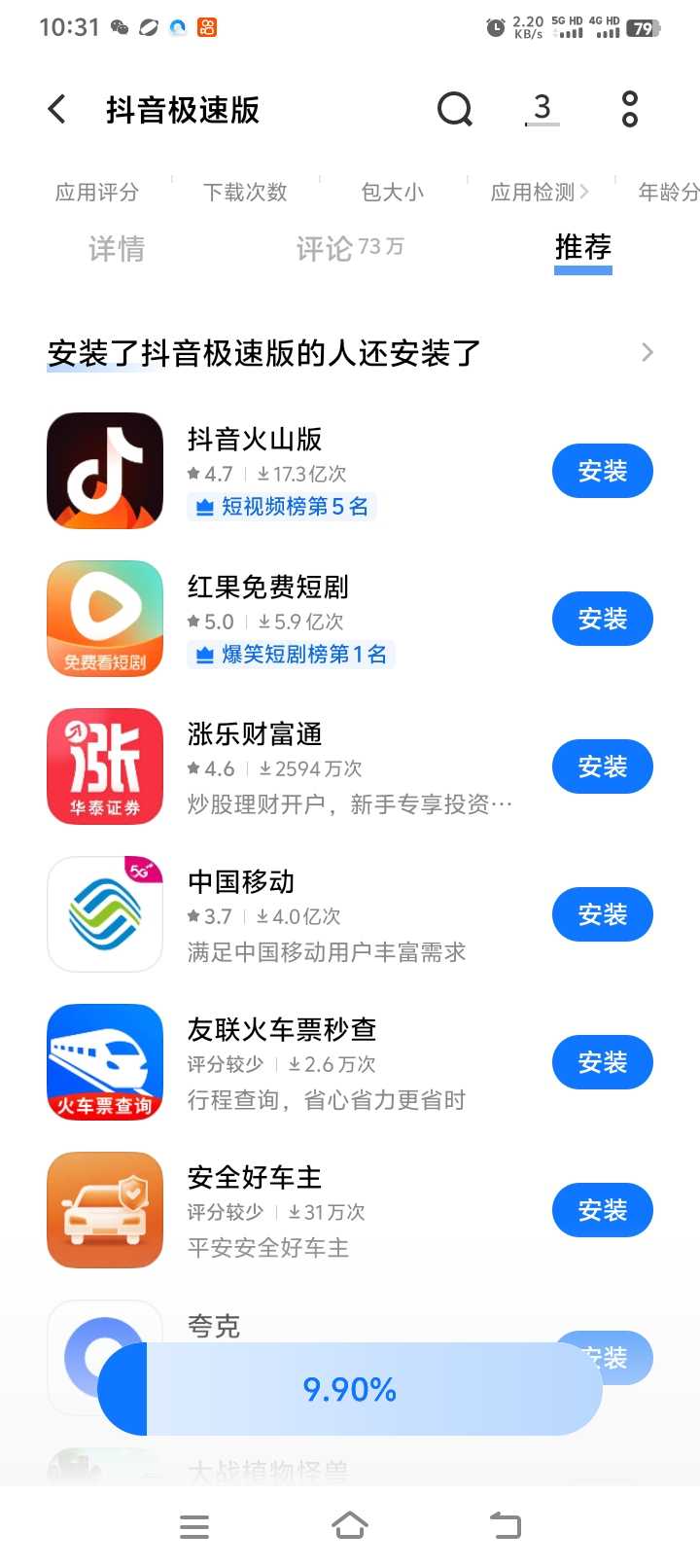Switch to the 详情 tab
Image resolution: width=700 pixels, height=1568 pixels.
pyautogui.click(x=117, y=249)
